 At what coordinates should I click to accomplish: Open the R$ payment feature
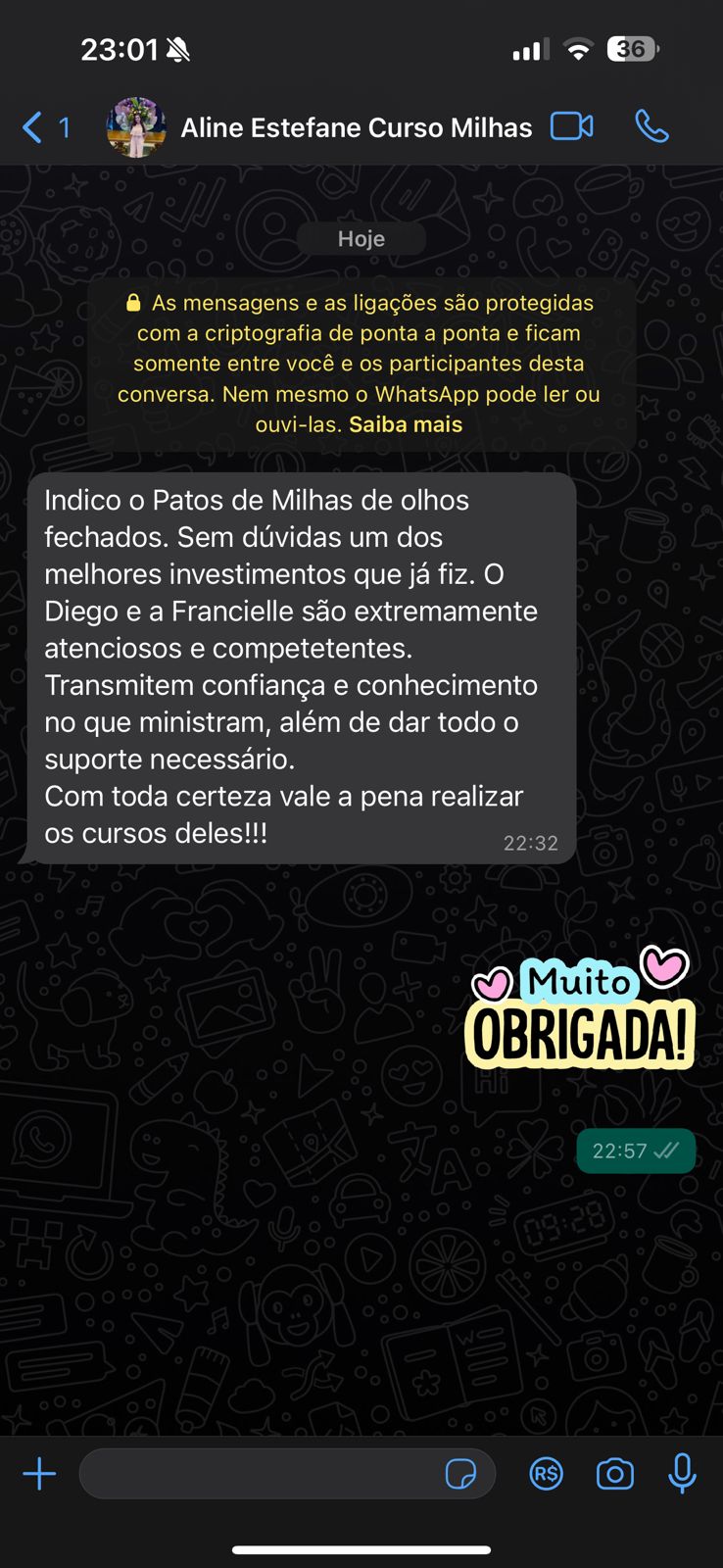pyautogui.click(x=546, y=1473)
